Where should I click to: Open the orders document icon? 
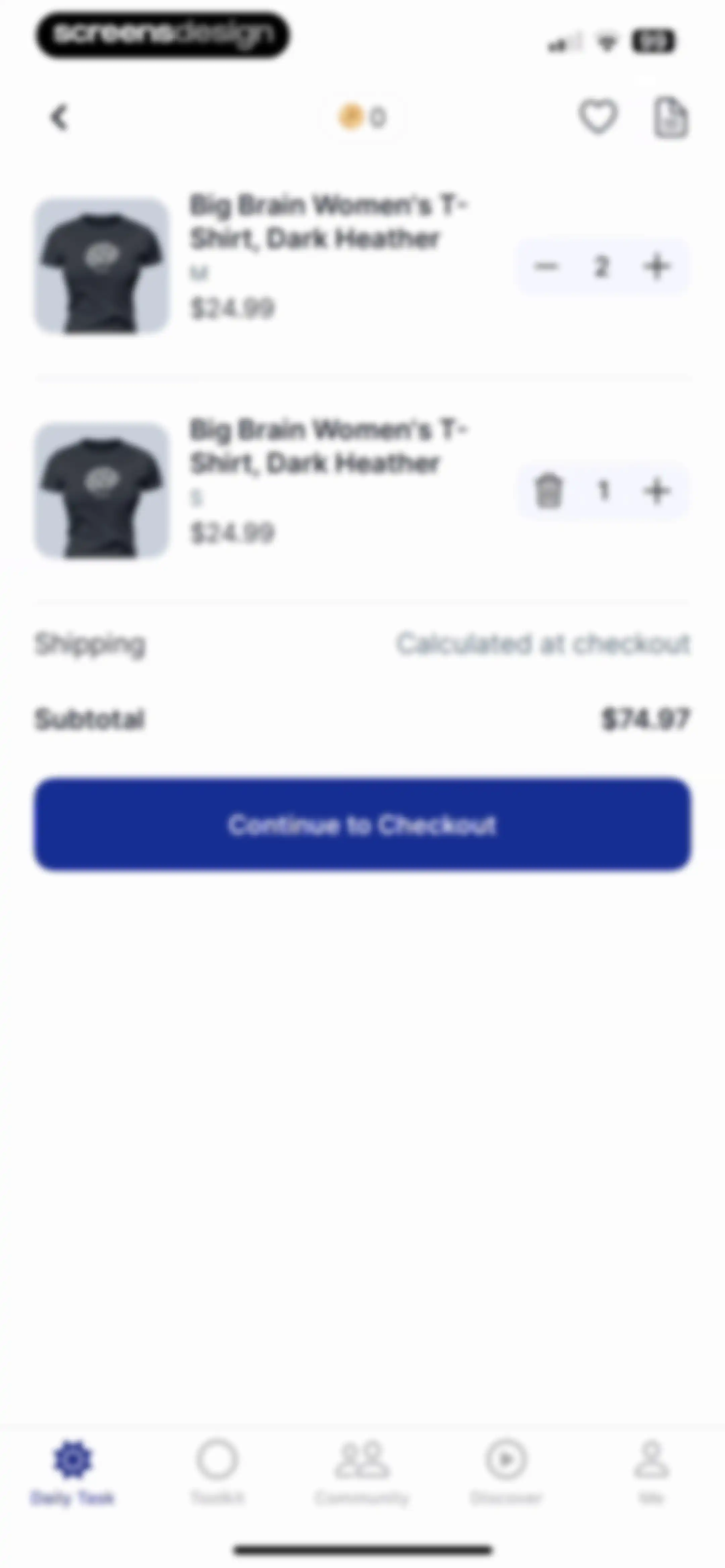[671, 118]
